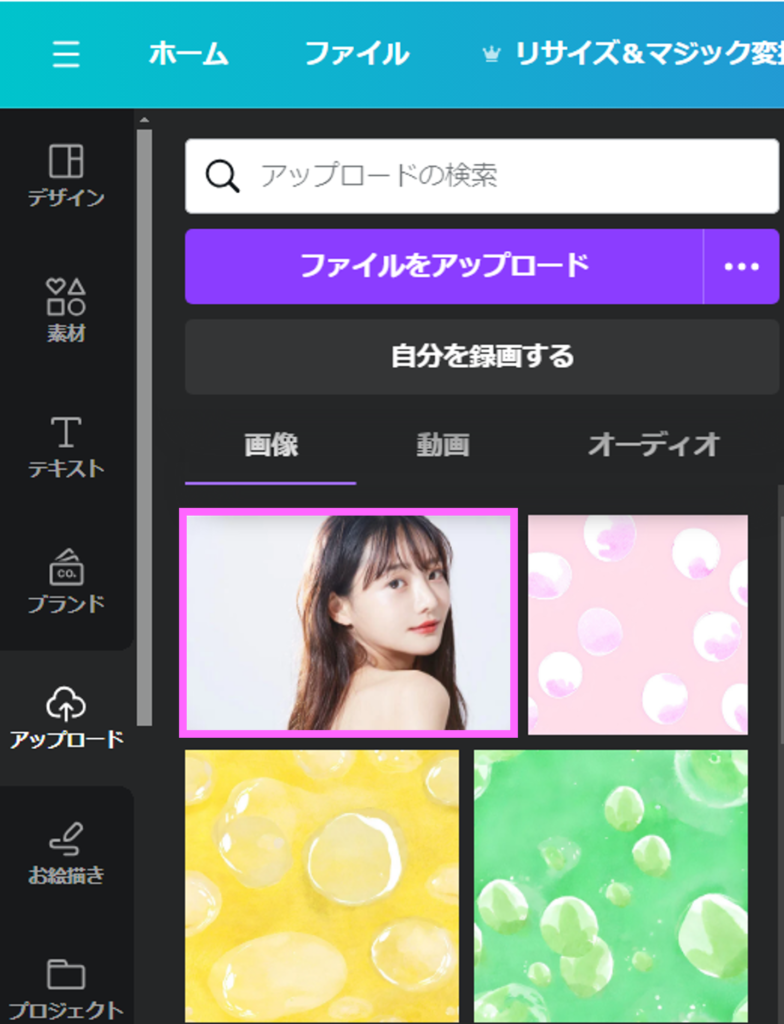The image size is (784, 1024).
Task: Open the 素材 panel
Action: pyautogui.click(x=66, y=310)
